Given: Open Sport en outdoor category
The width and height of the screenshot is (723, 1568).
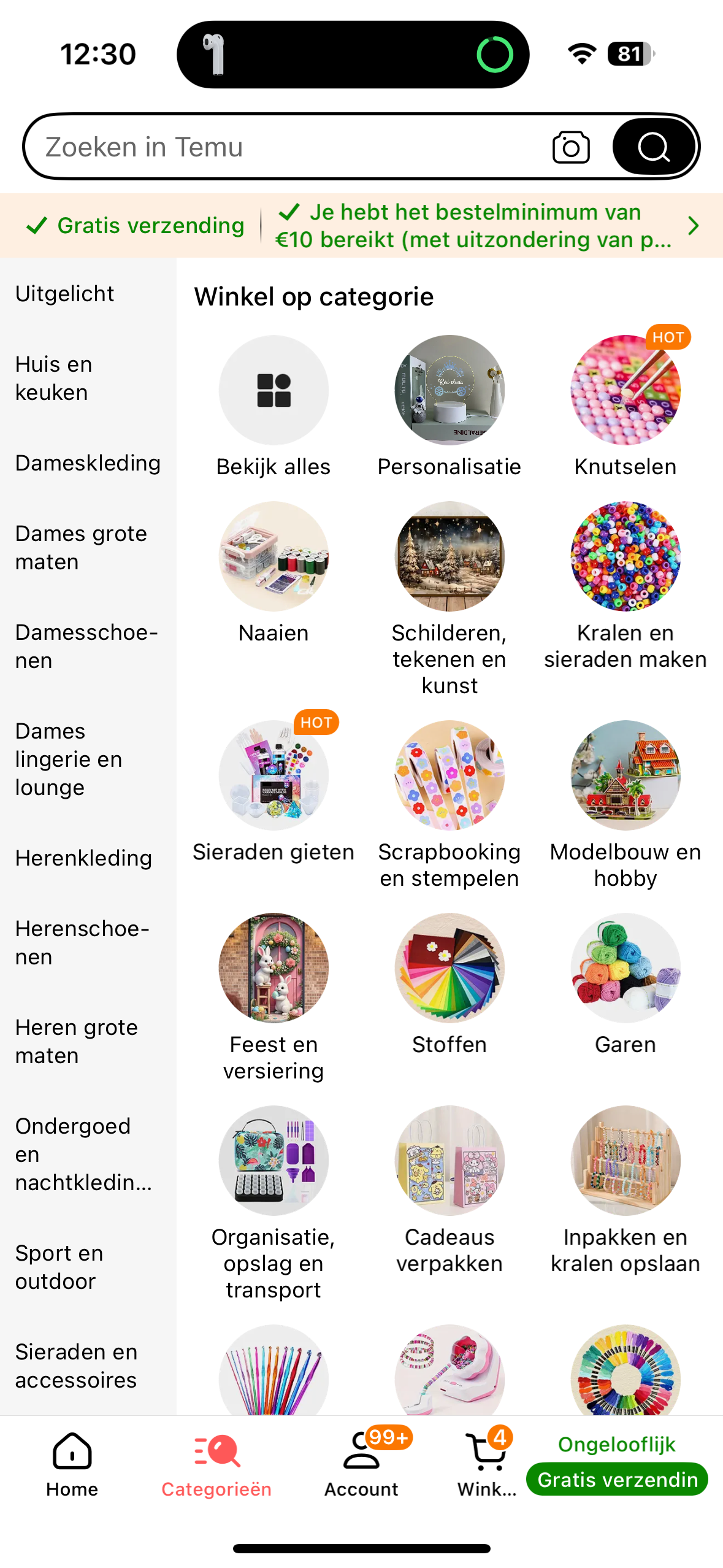Looking at the screenshot, I should (x=59, y=1267).
